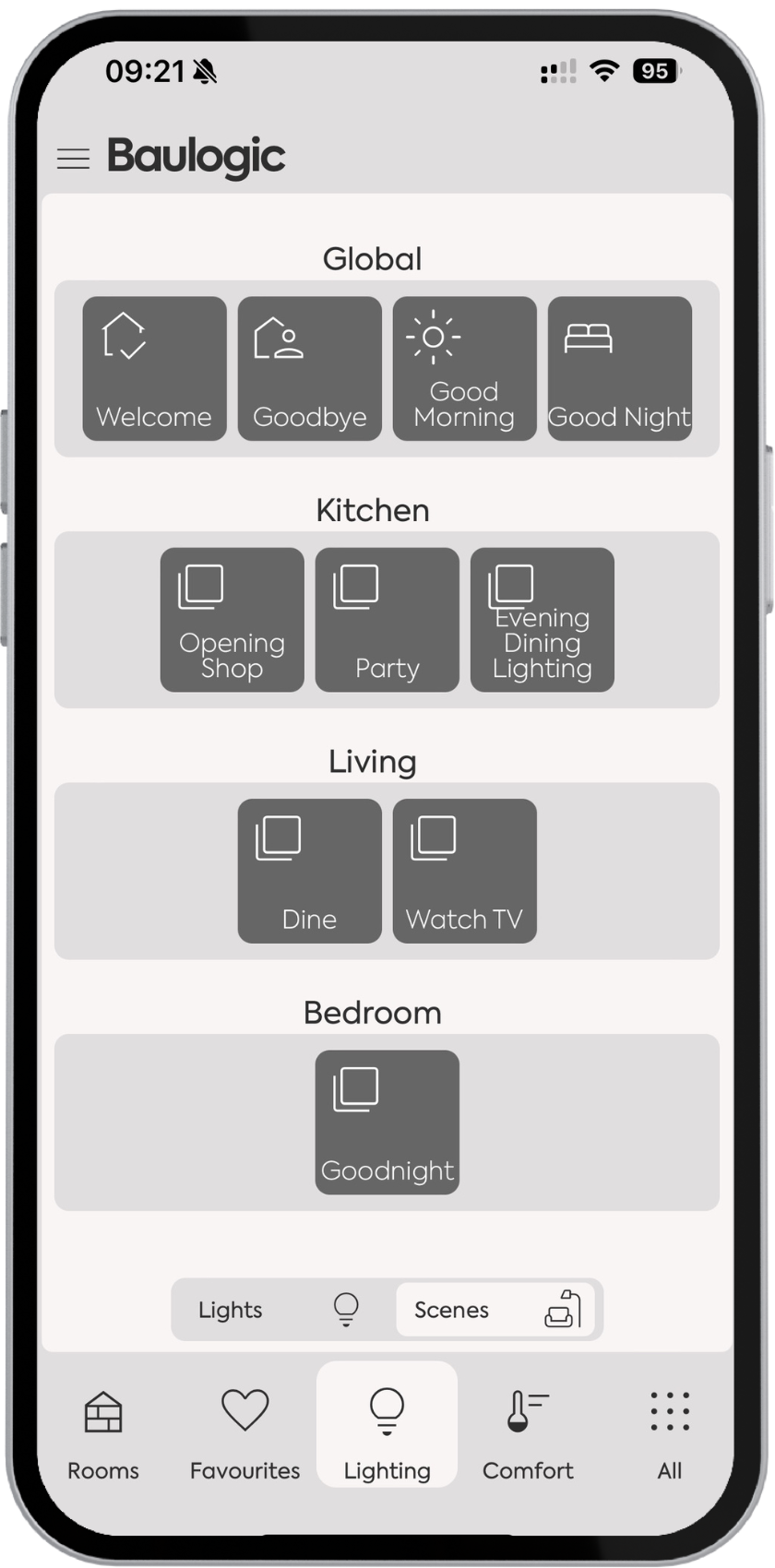Trigger the Good Morning scene
Screen dimensions: 775x1568
point(464,368)
